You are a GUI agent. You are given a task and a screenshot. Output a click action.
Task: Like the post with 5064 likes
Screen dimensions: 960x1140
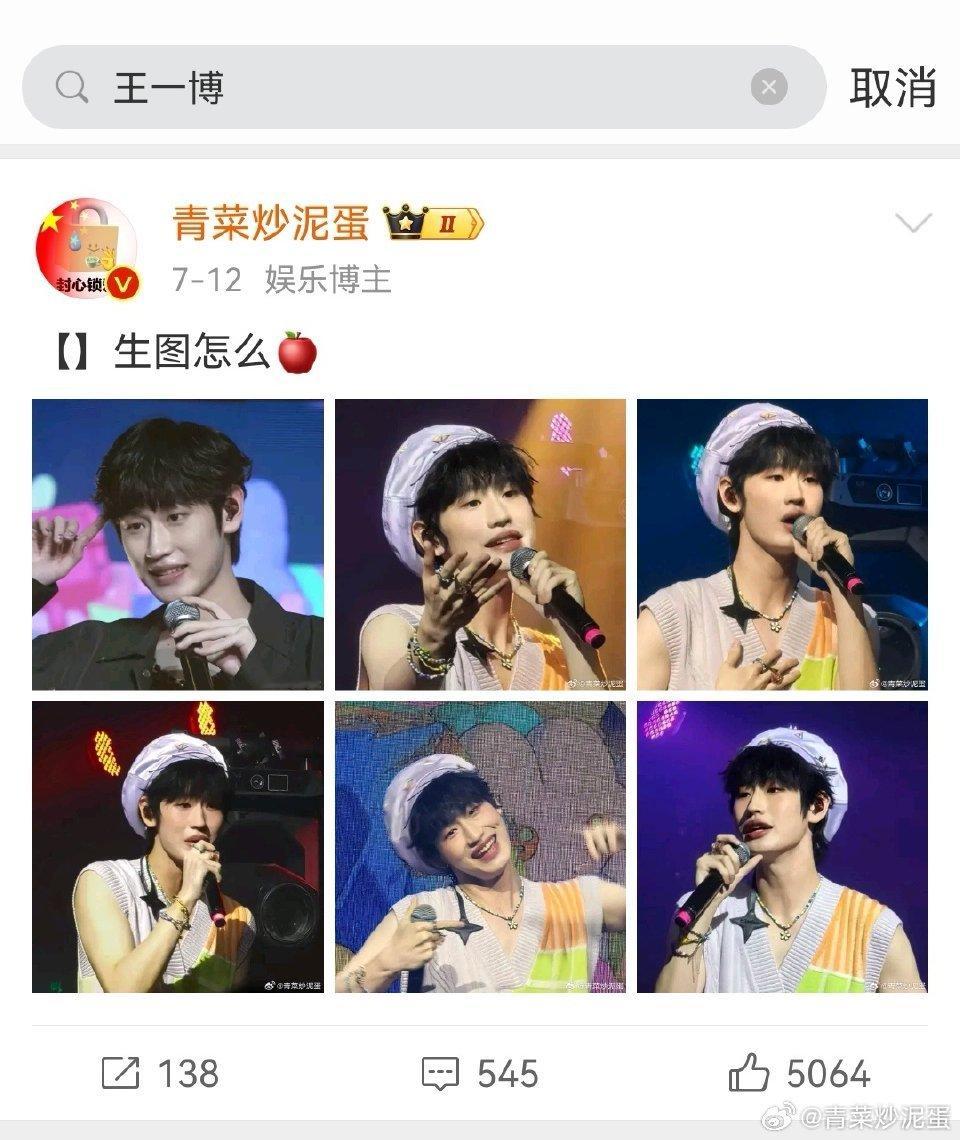[x=800, y=1074]
